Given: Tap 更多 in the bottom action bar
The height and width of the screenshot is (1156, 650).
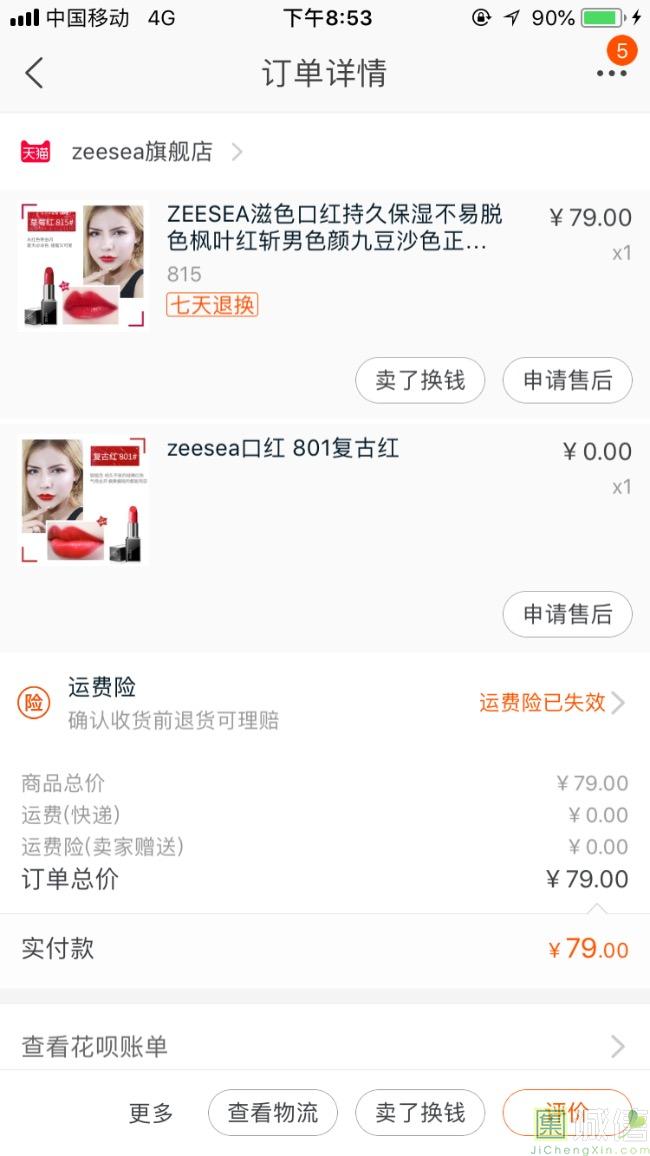Looking at the screenshot, I should (151, 1113).
